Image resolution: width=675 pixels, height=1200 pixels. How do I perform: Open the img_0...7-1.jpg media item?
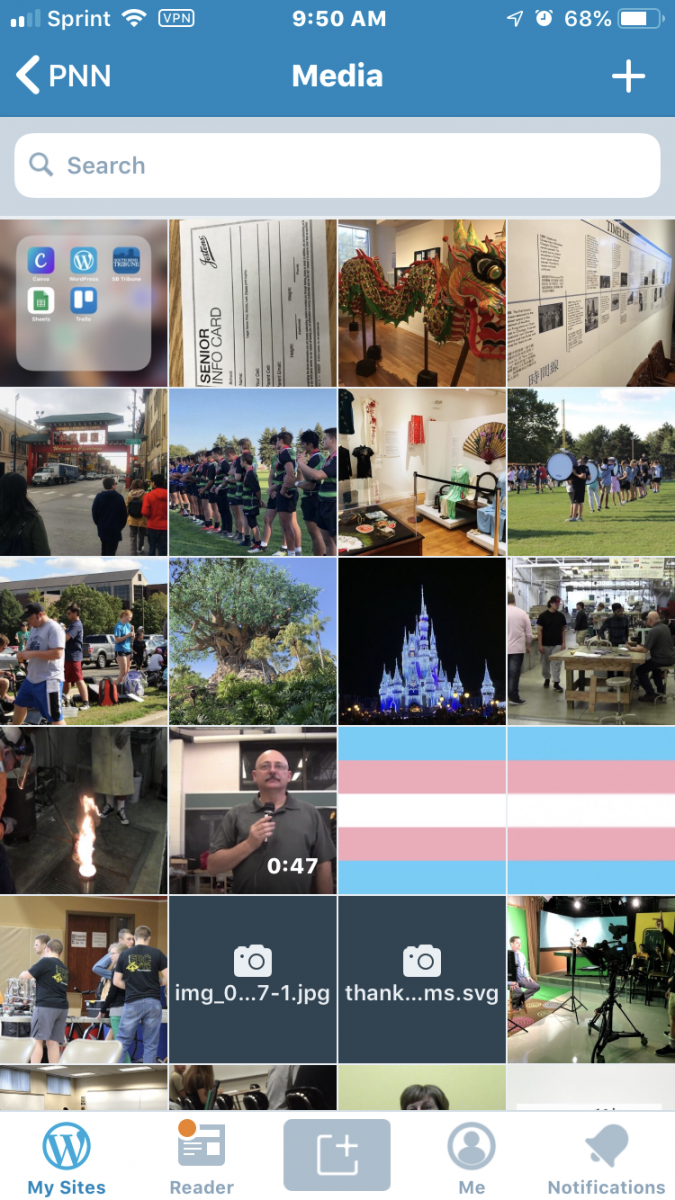point(252,979)
